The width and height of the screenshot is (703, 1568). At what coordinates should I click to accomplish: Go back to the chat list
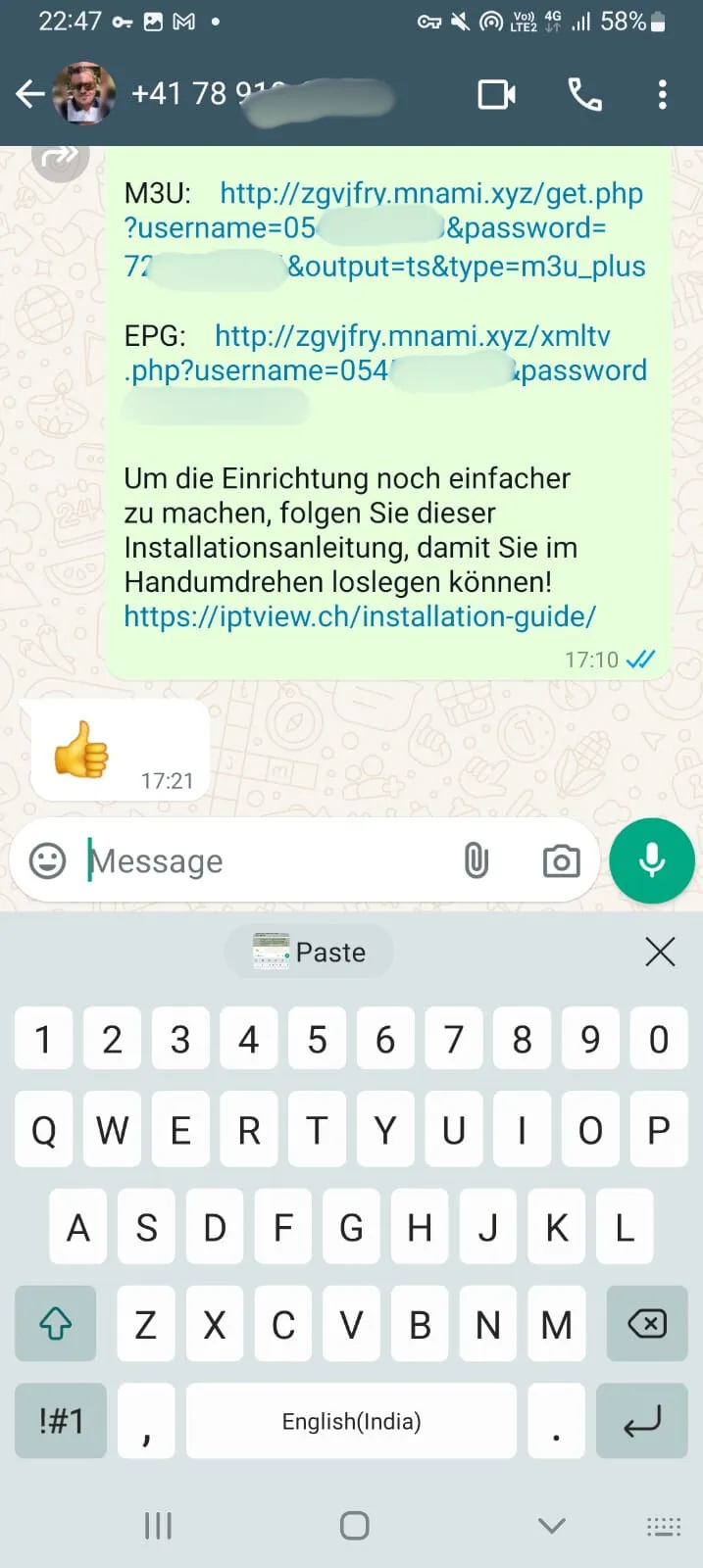[x=29, y=94]
